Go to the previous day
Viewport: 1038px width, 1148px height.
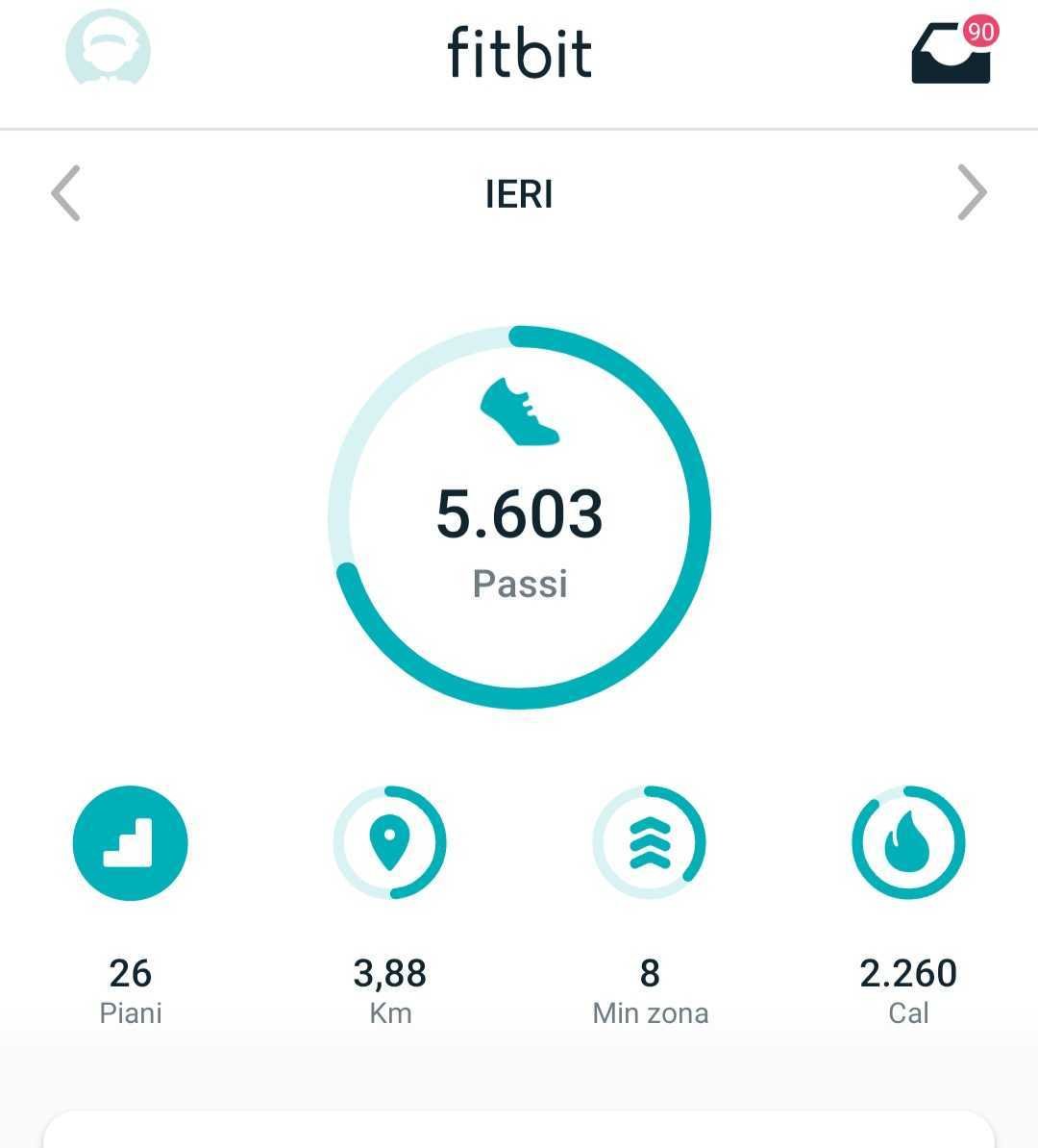tap(65, 193)
